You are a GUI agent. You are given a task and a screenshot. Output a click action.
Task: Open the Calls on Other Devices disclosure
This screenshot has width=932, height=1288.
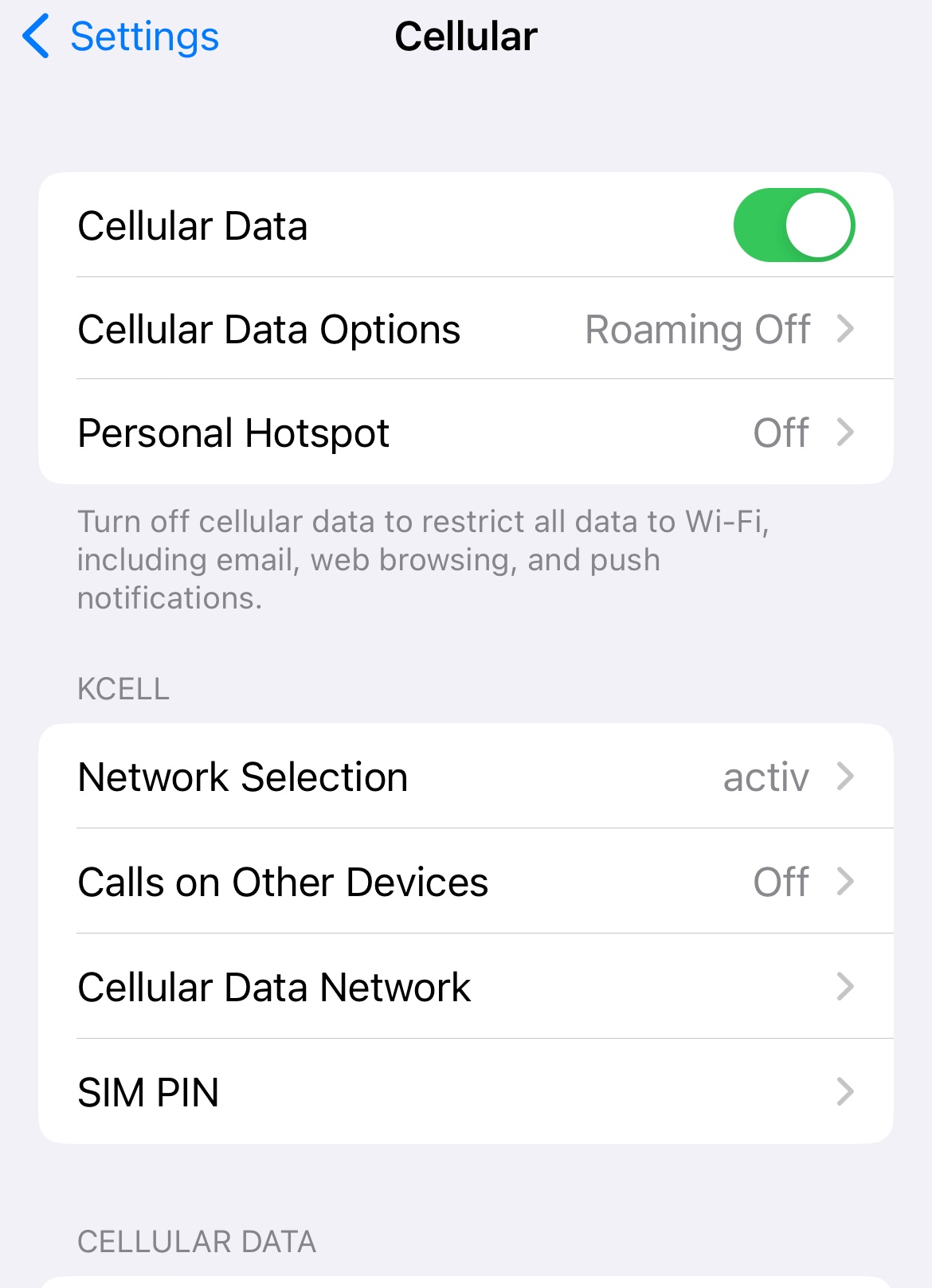pos(847,882)
